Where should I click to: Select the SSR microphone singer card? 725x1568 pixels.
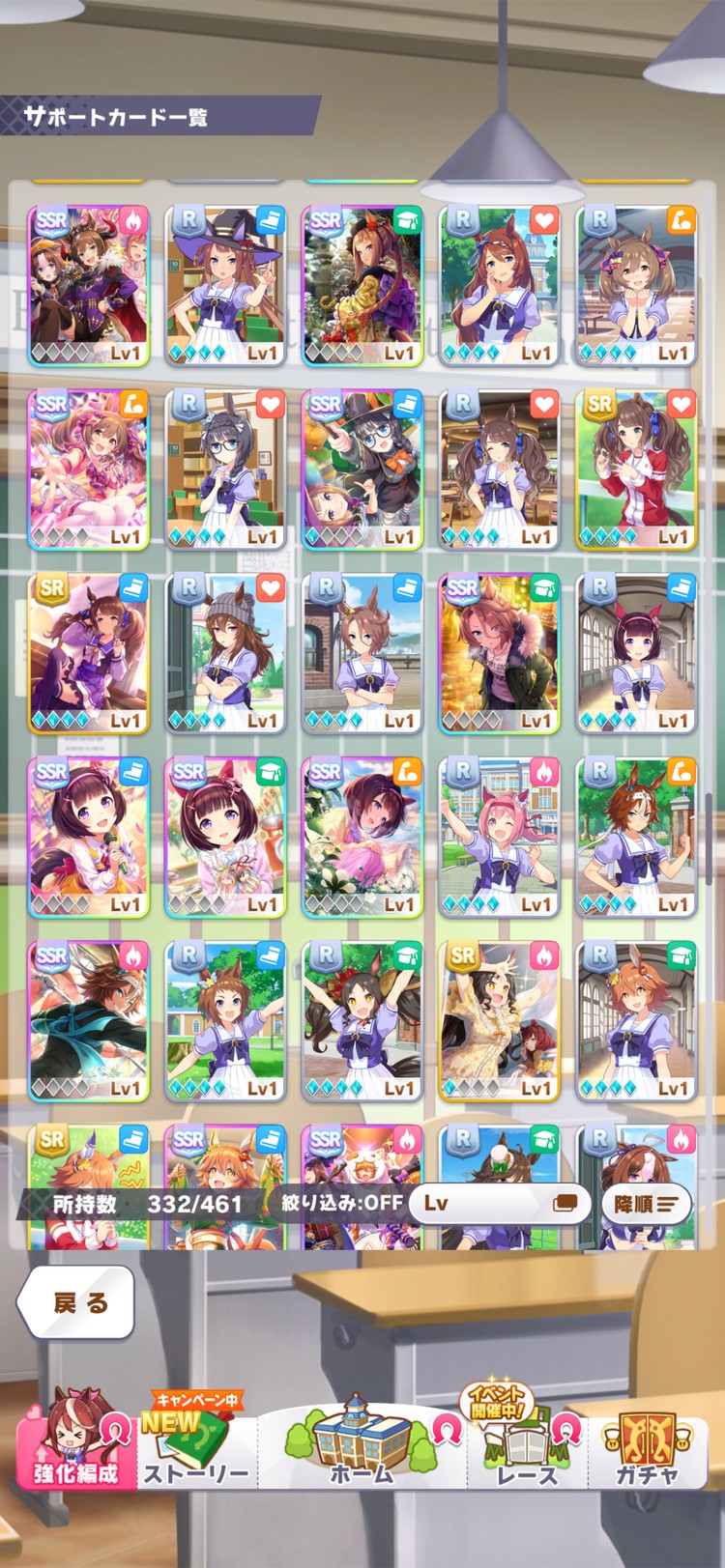coord(89,837)
